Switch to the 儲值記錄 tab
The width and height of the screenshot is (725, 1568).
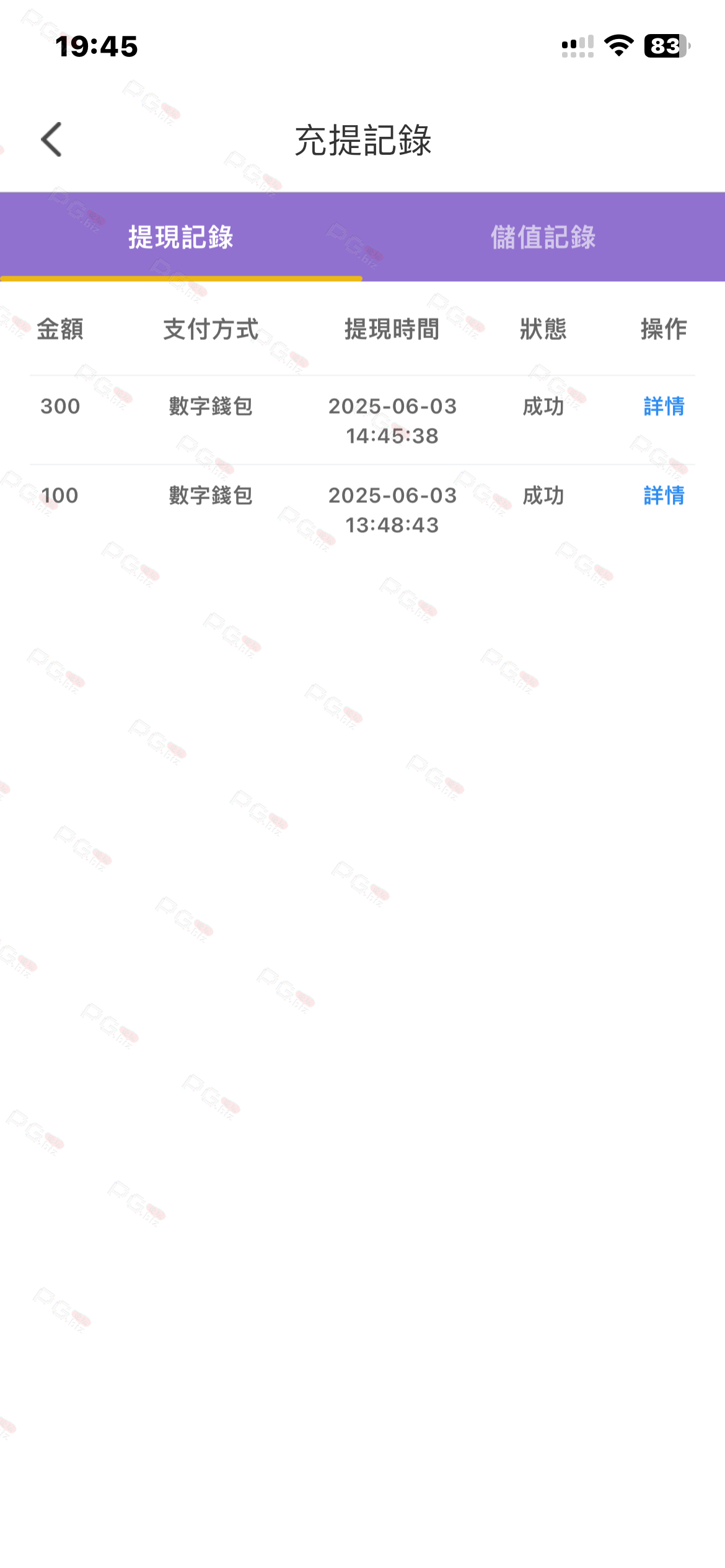click(x=543, y=238)
